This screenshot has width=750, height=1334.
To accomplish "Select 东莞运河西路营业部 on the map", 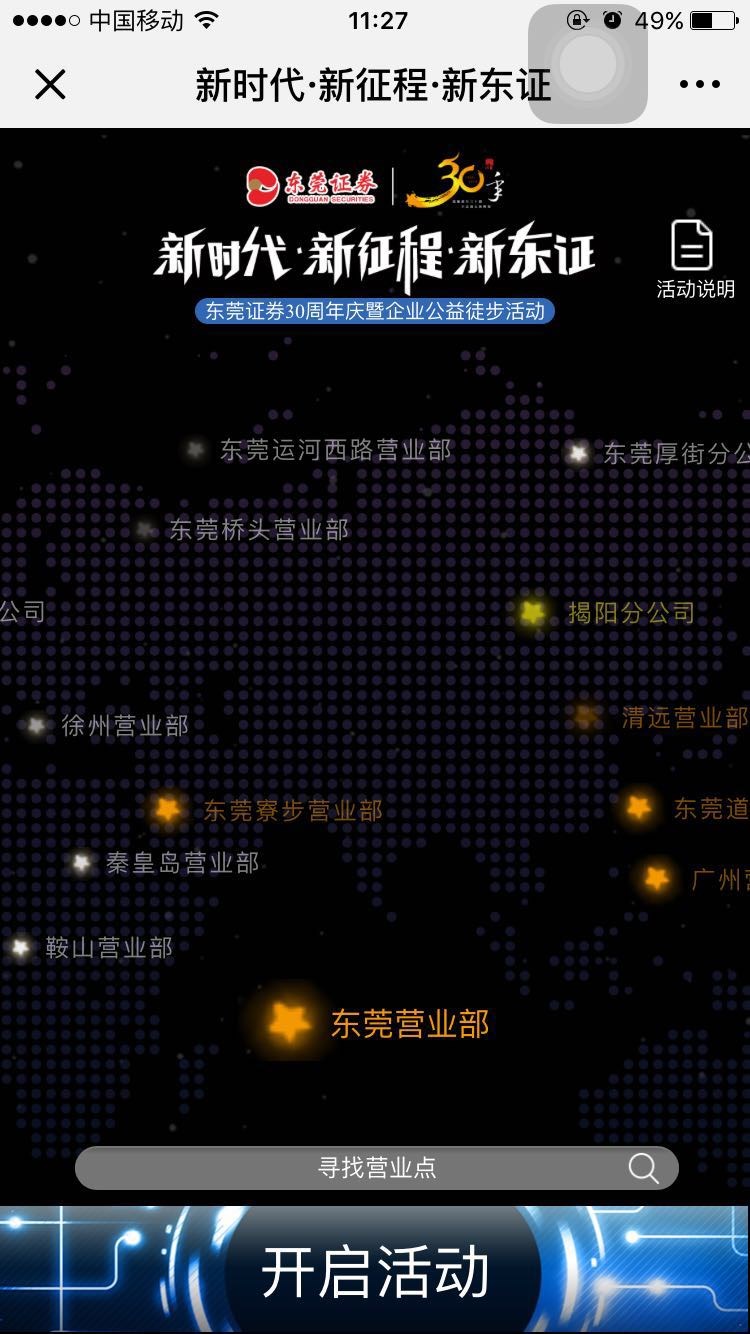I will 335,451.
